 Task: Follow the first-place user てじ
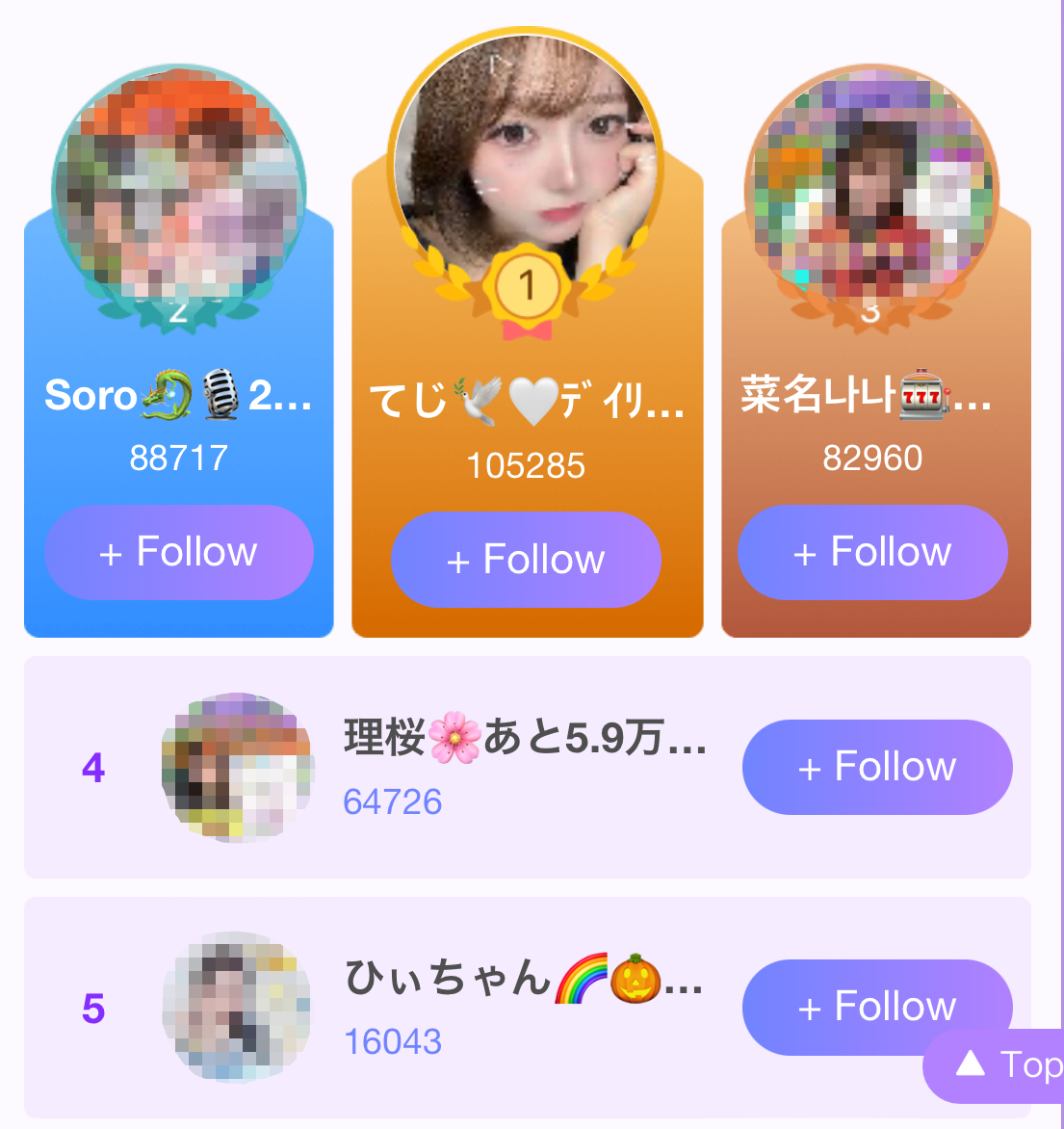coord(526,560)
